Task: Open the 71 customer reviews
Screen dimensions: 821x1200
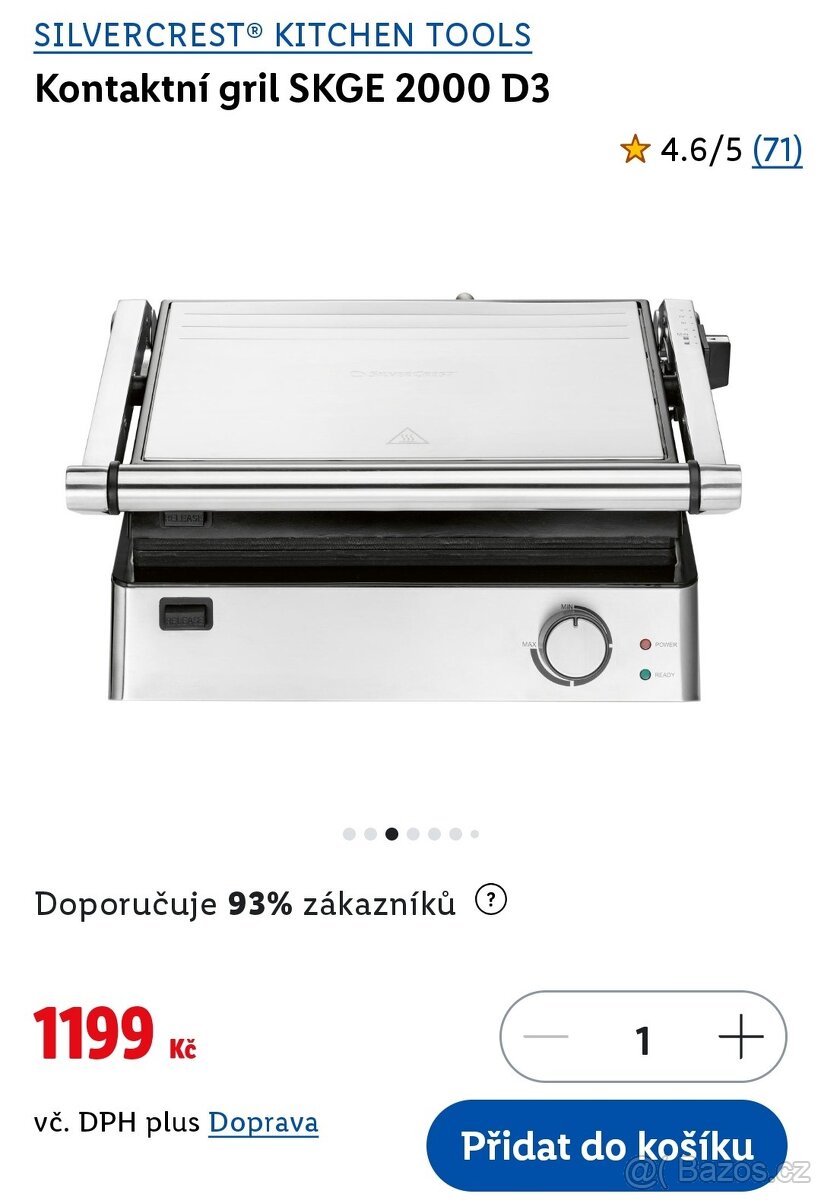Action: tap(777, 150)
